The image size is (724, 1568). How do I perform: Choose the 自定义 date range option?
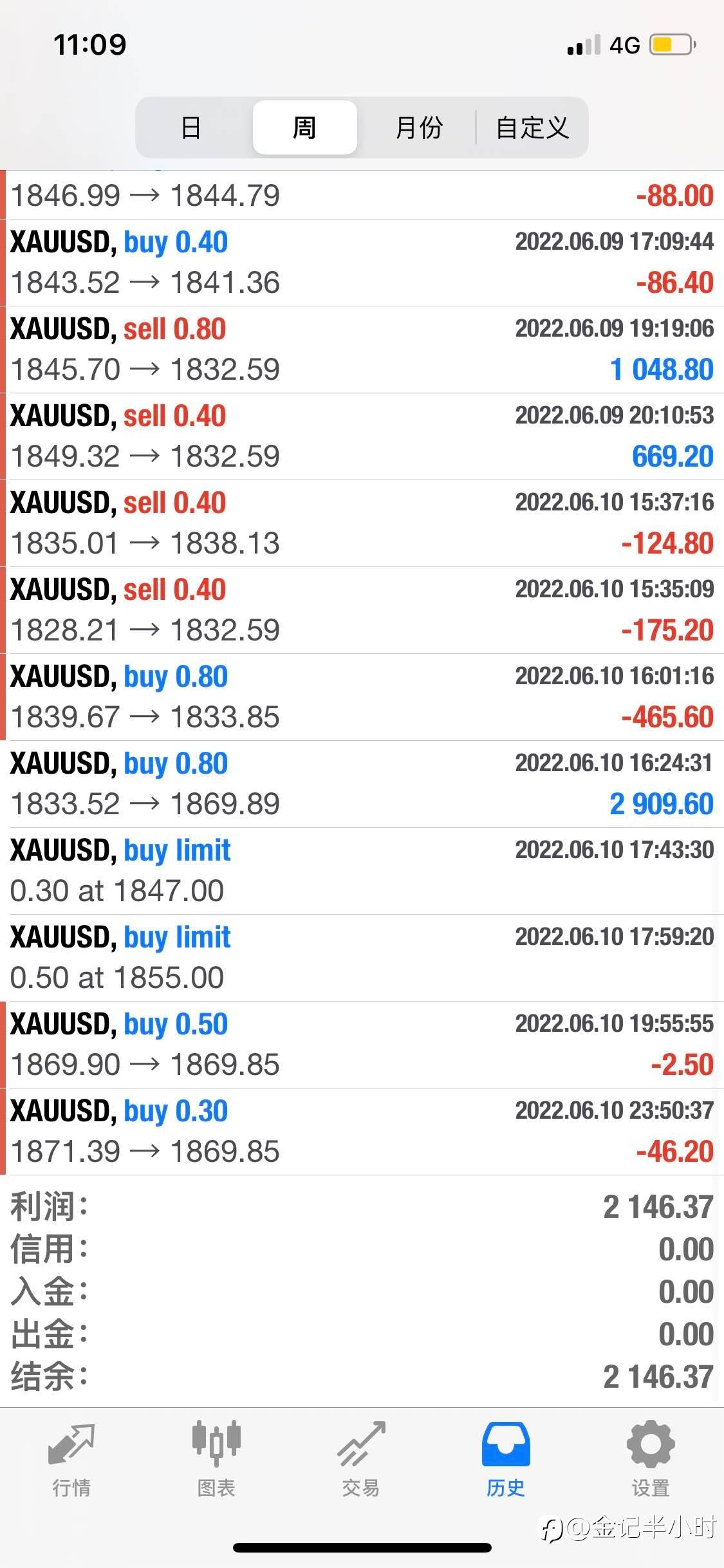pyautogui.click(x=532, y=127)
